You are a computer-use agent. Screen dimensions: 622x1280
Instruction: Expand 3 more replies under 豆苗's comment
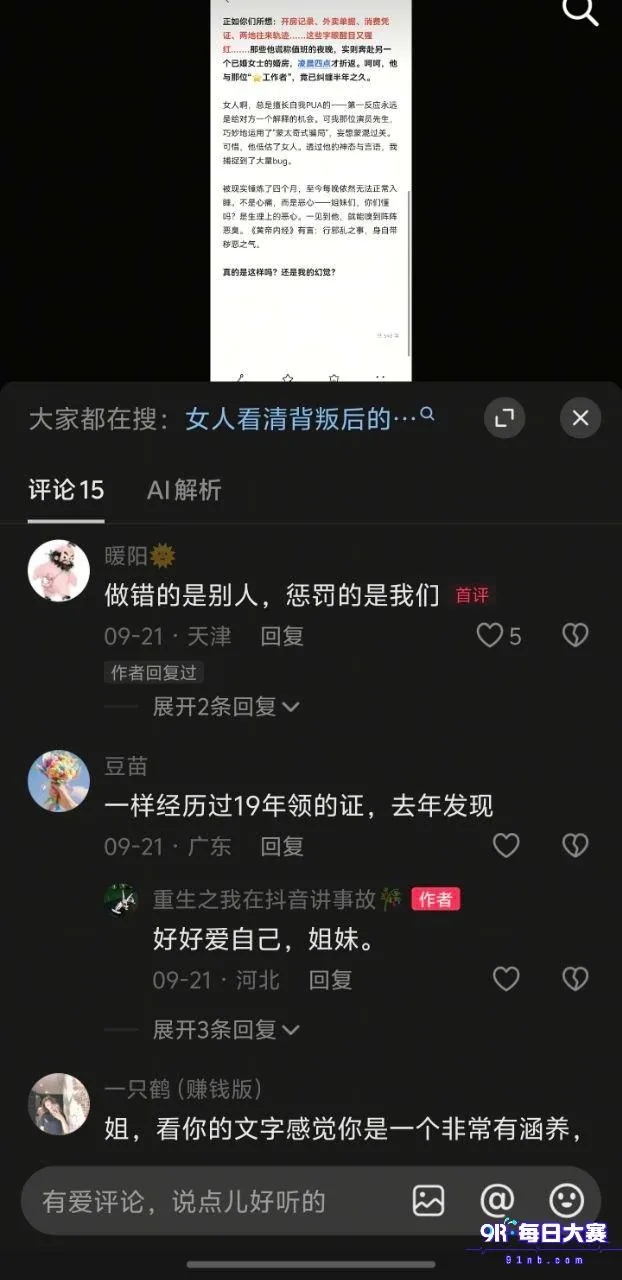click(x=226, y=1029)
